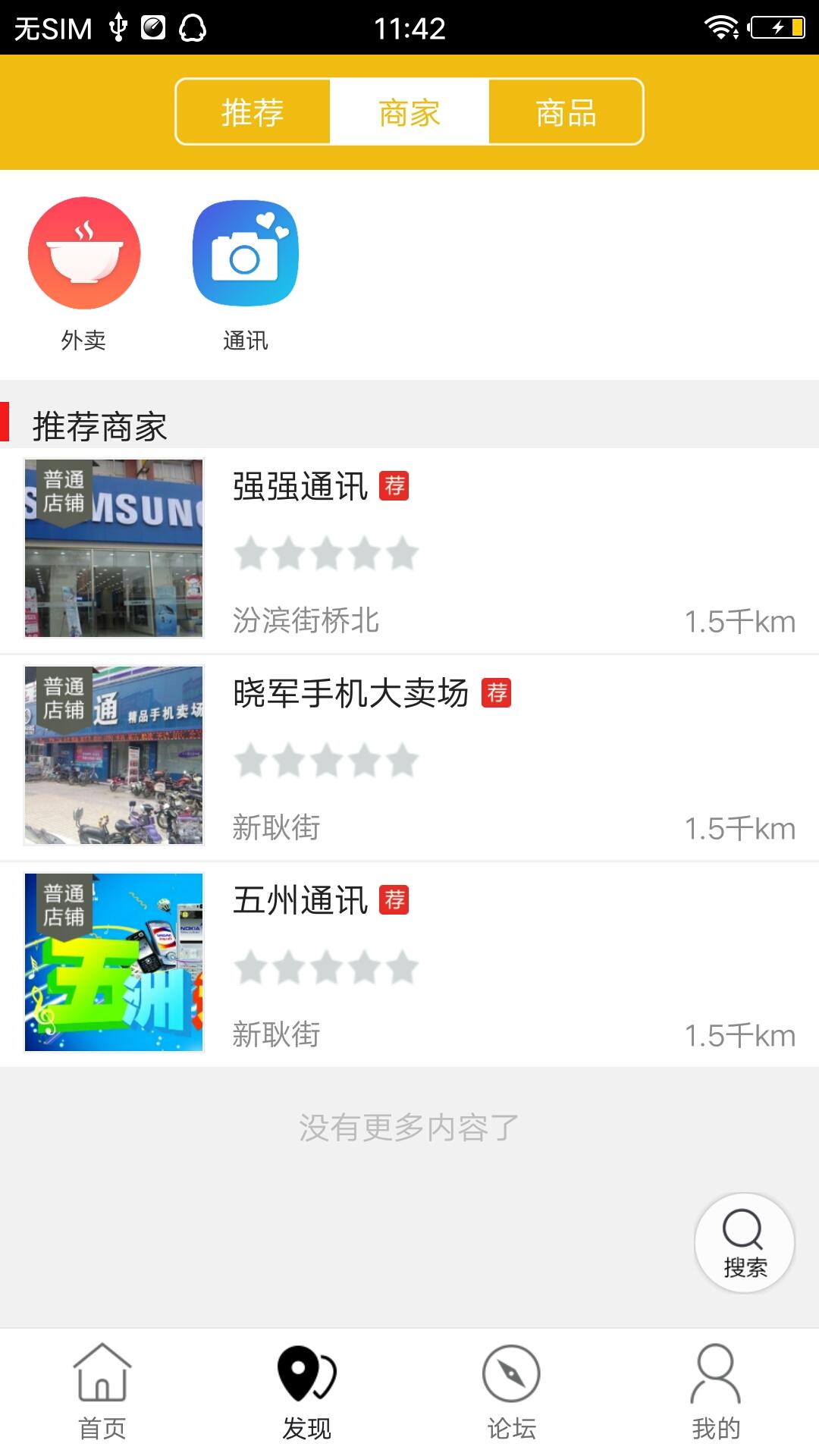Select the 商家 tab
Viewport: 819px width, 1456px height.
409,112
